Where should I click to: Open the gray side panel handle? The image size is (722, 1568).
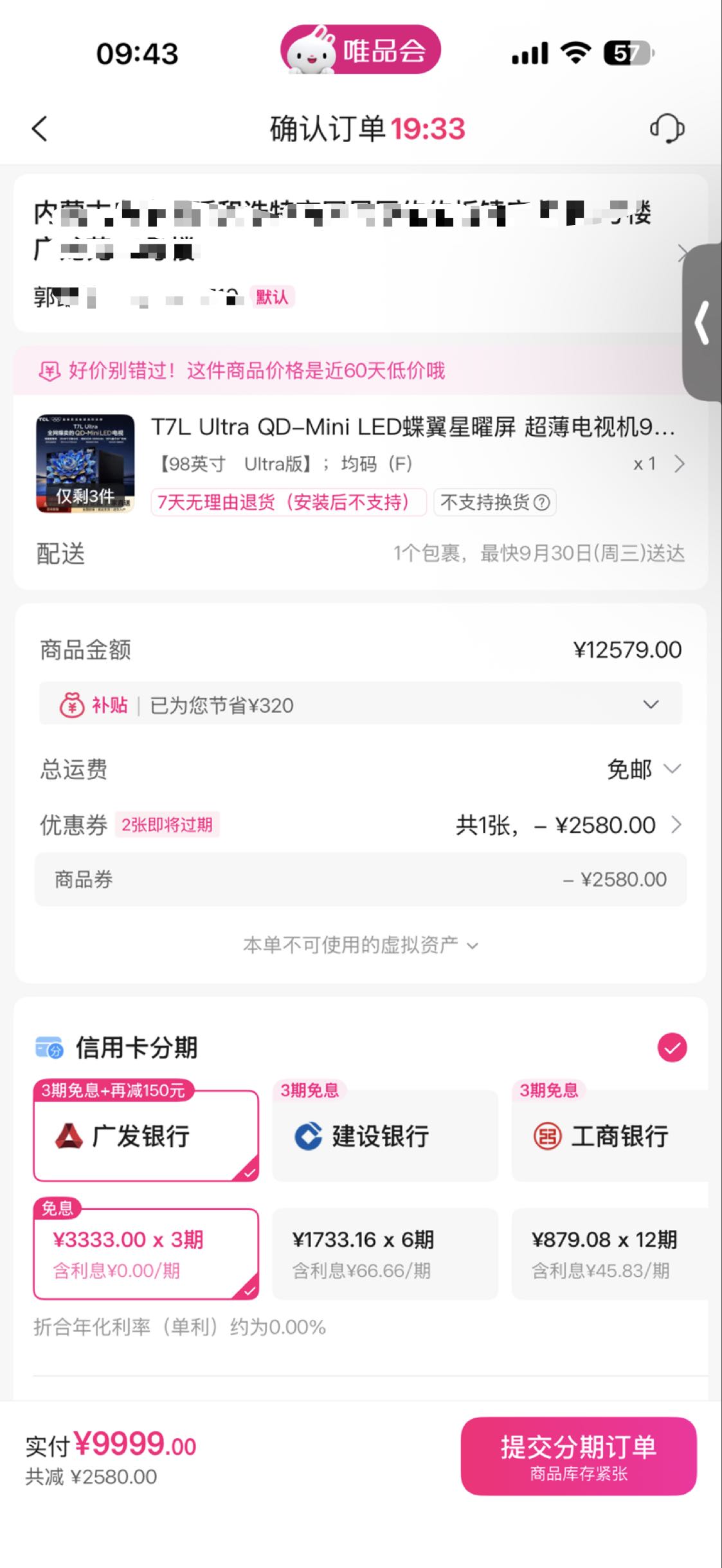tap(702, 323)
